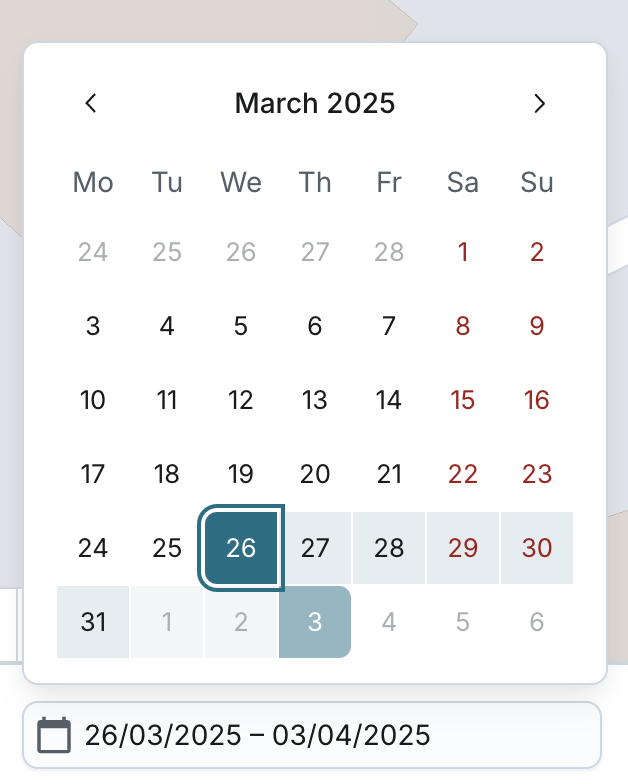Select greyed-out February 24
Screen dimensions: 628x784
point(93,252)
